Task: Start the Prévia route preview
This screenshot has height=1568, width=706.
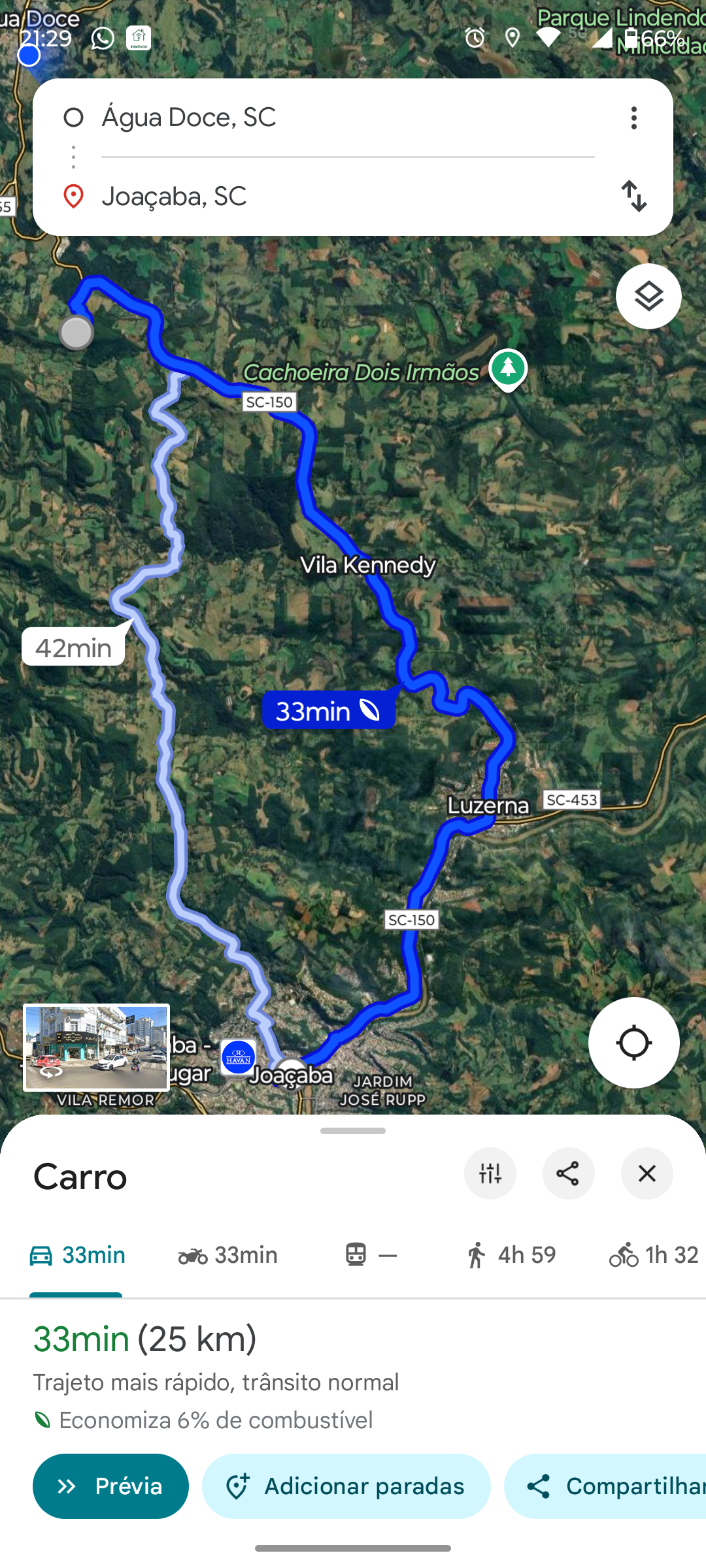Action: 110,1486
